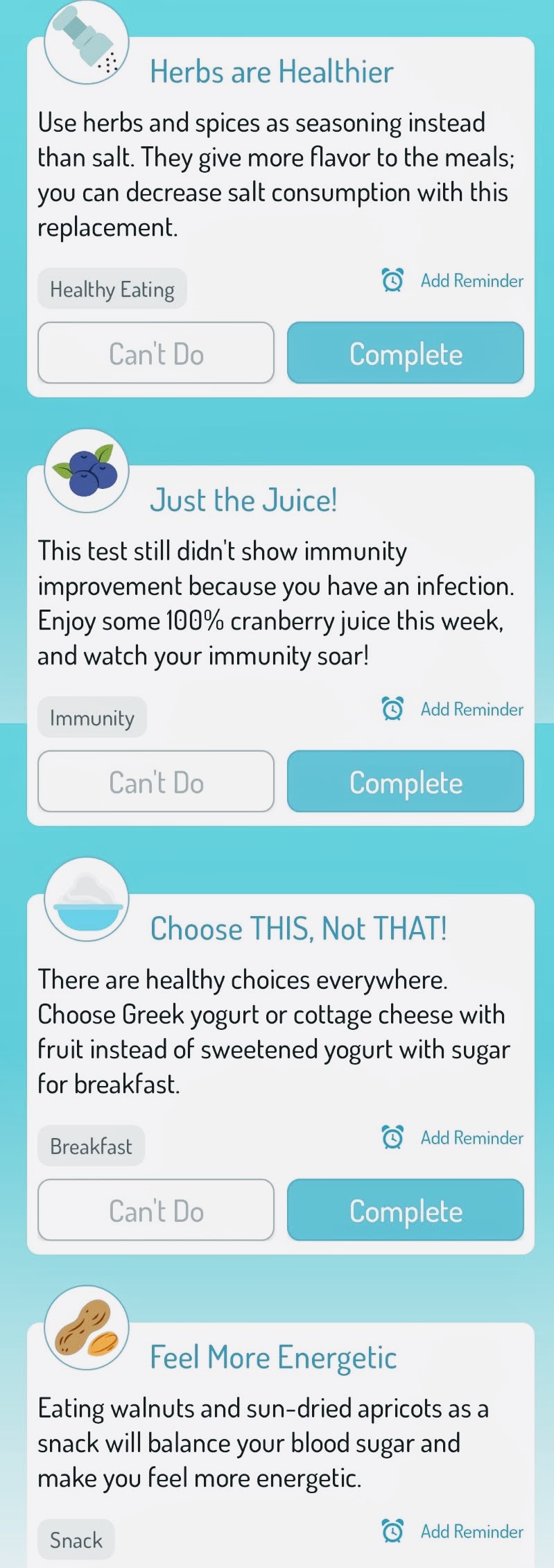Set a reminder for Just the Juice!
The width and height of the screenshot is (554, 1568).
tap(453, 709)
